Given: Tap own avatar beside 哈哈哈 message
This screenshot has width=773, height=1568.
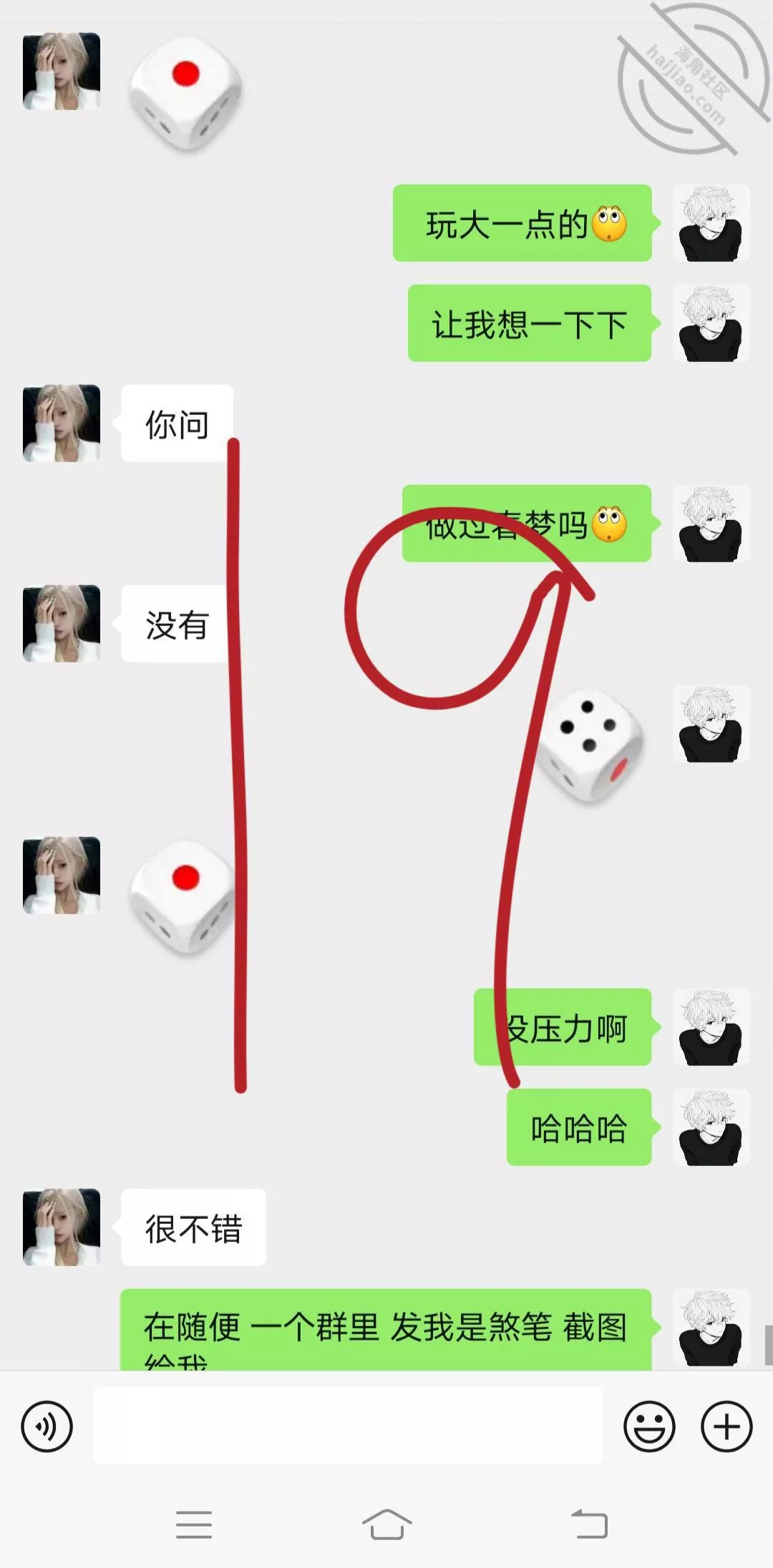Looking at the screenshot, I should coord(711,1127).
